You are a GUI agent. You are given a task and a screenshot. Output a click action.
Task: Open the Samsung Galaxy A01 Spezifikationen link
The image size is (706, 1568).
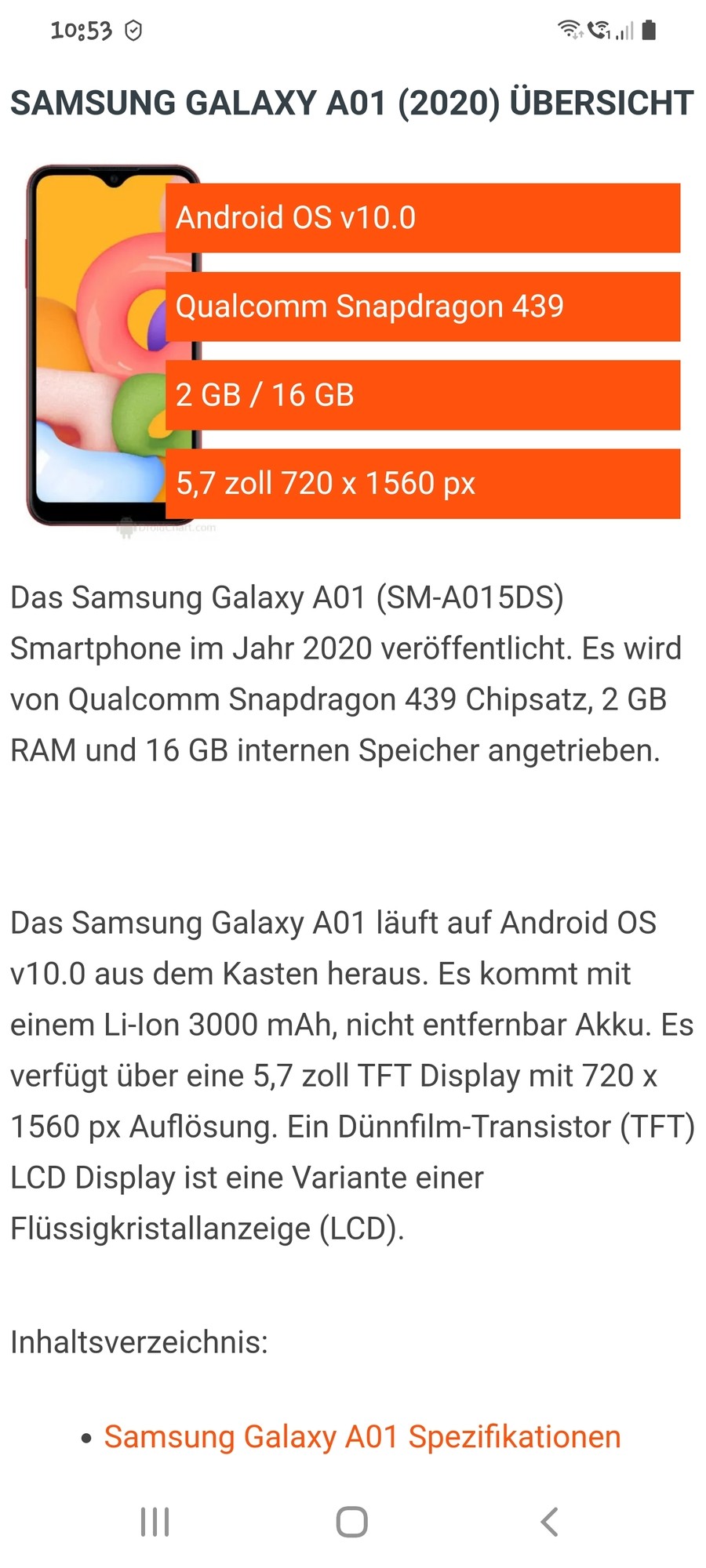(x=362, y=1437)
